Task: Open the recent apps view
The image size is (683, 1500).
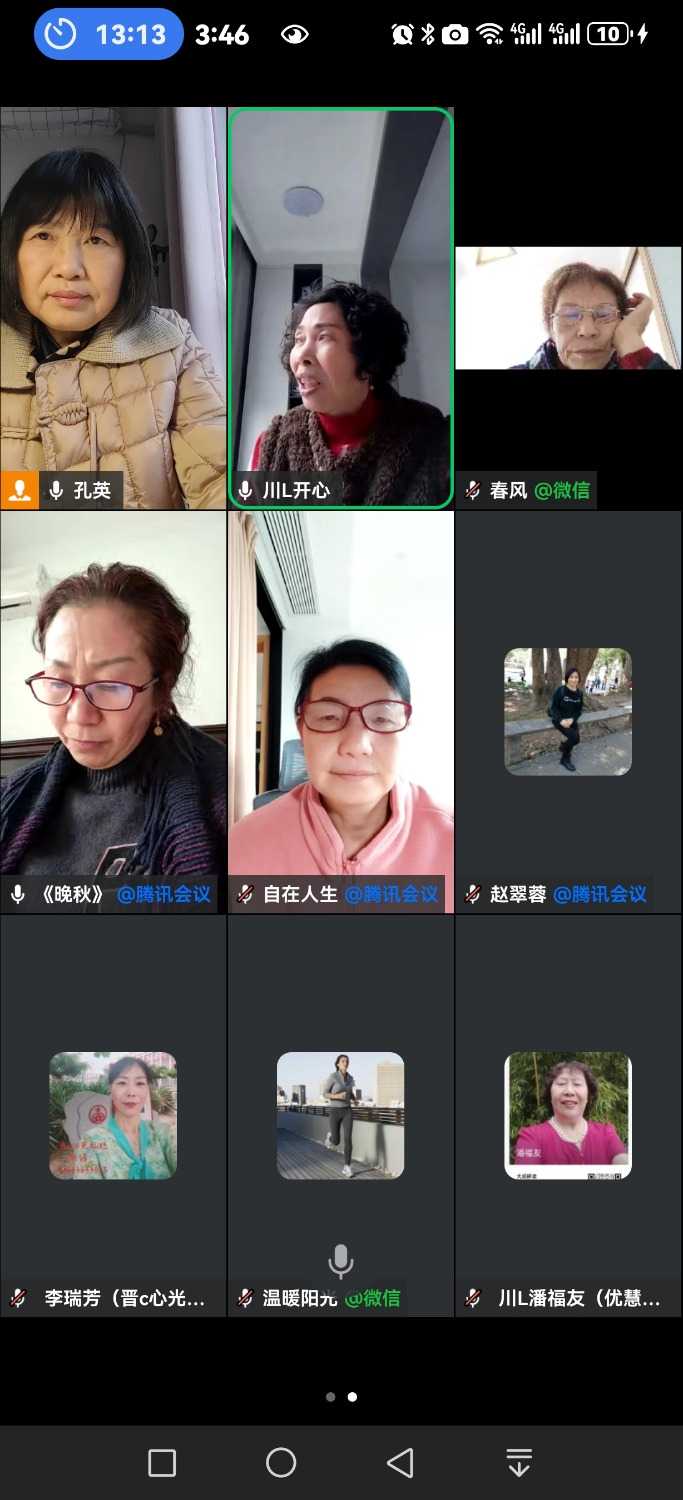Action: (x=162, y=1463)
